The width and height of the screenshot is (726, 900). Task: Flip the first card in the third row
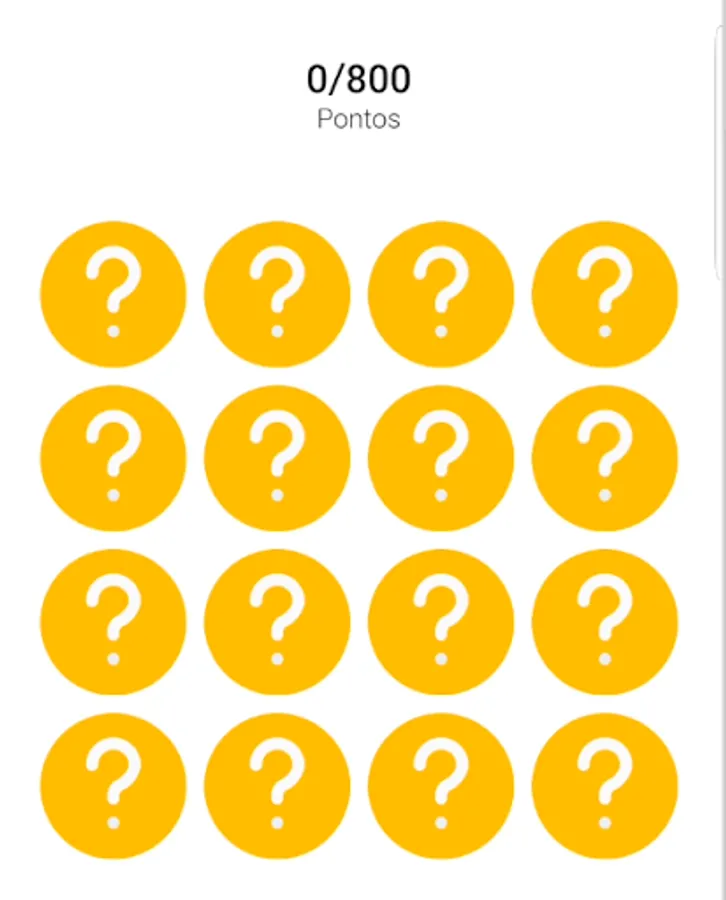pos(113,622)
